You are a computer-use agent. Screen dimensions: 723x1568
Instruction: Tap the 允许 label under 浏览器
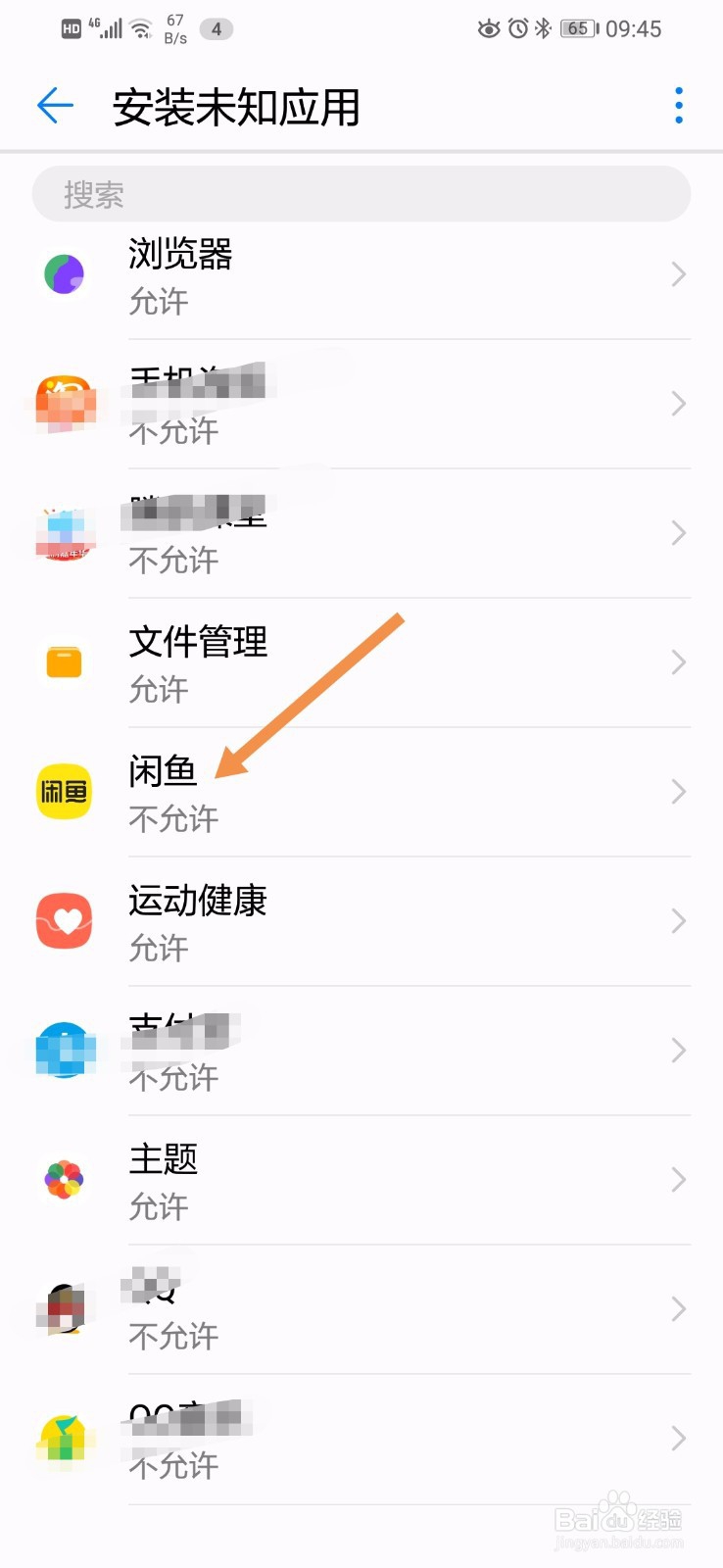tap(158, 302)
